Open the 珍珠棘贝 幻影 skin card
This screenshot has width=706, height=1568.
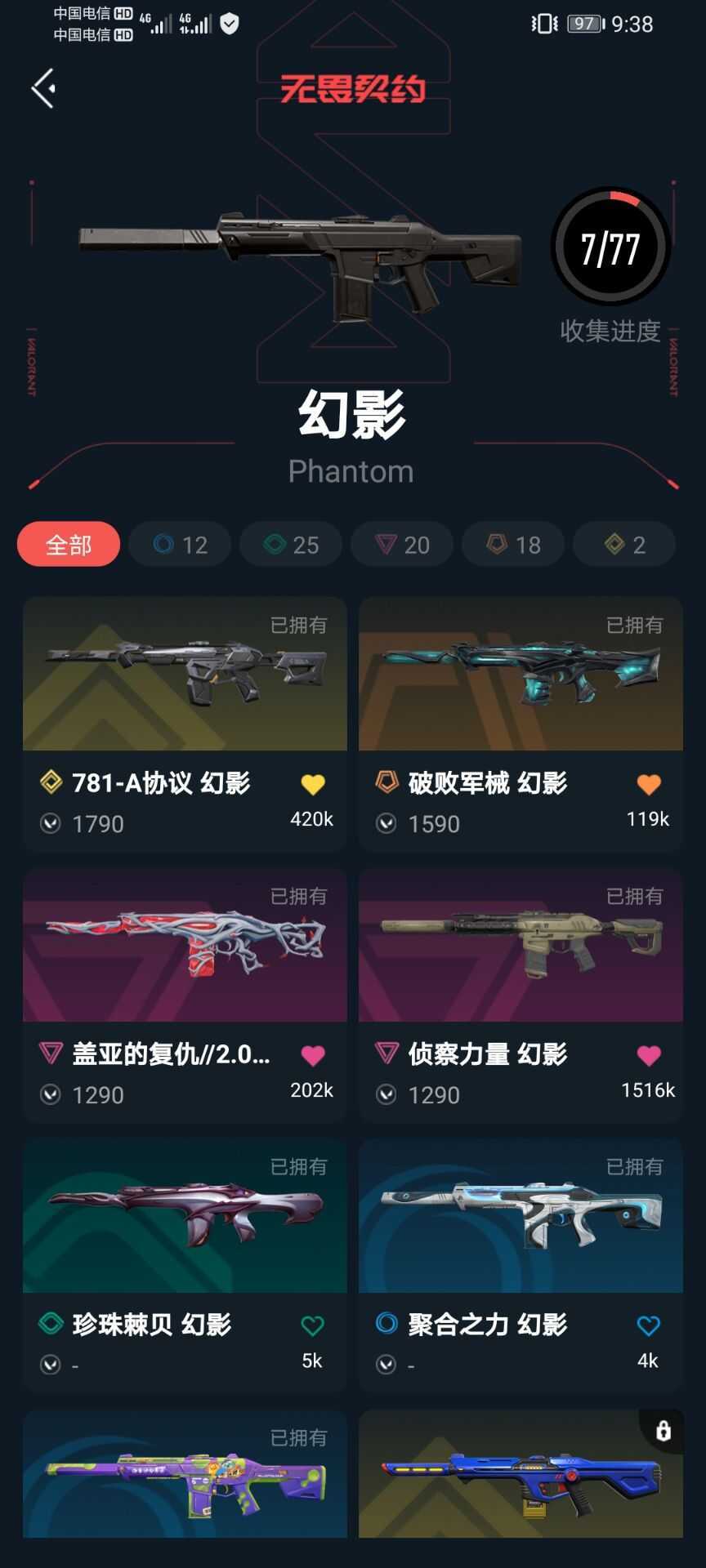pos(185,1216)
